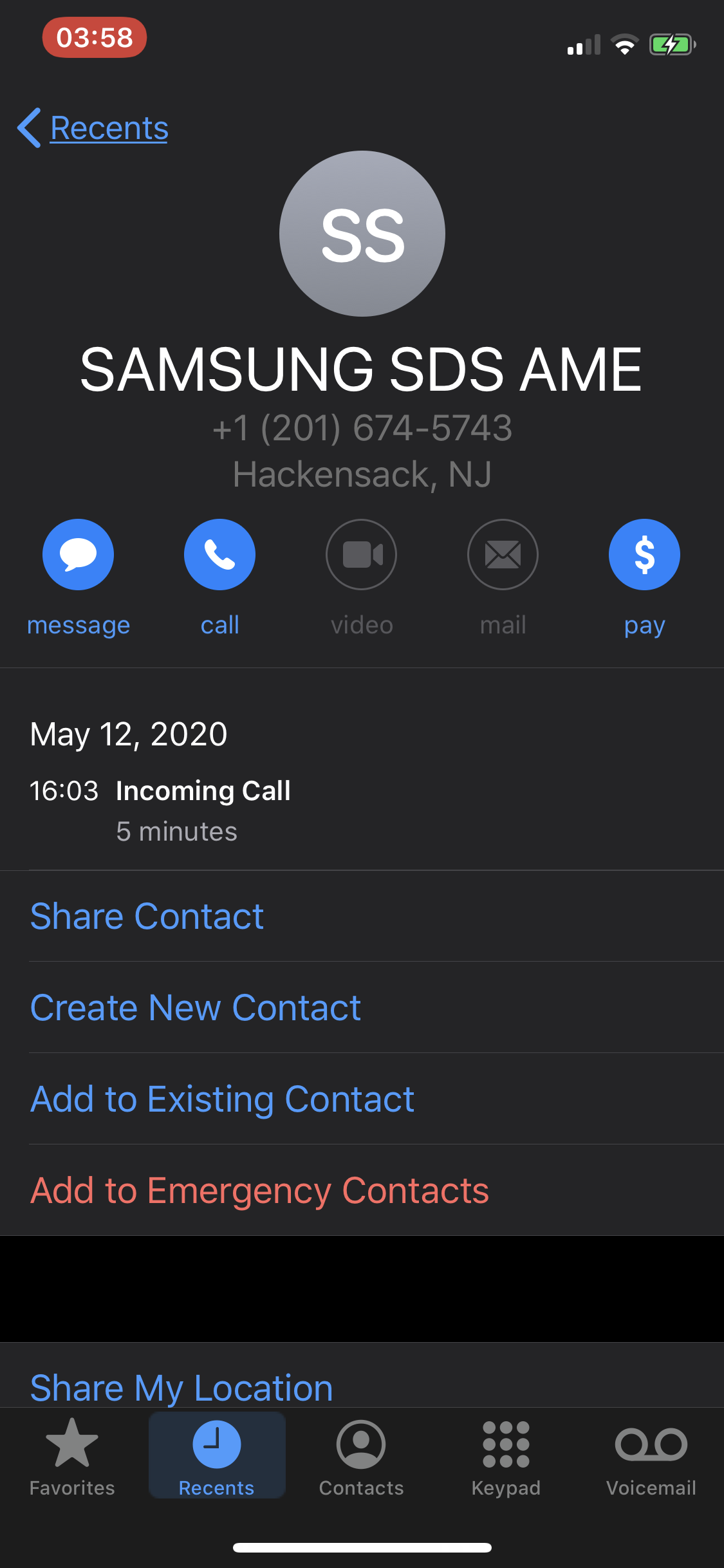
Task: Choose Add to Existing Contact
Action: 222,1099
